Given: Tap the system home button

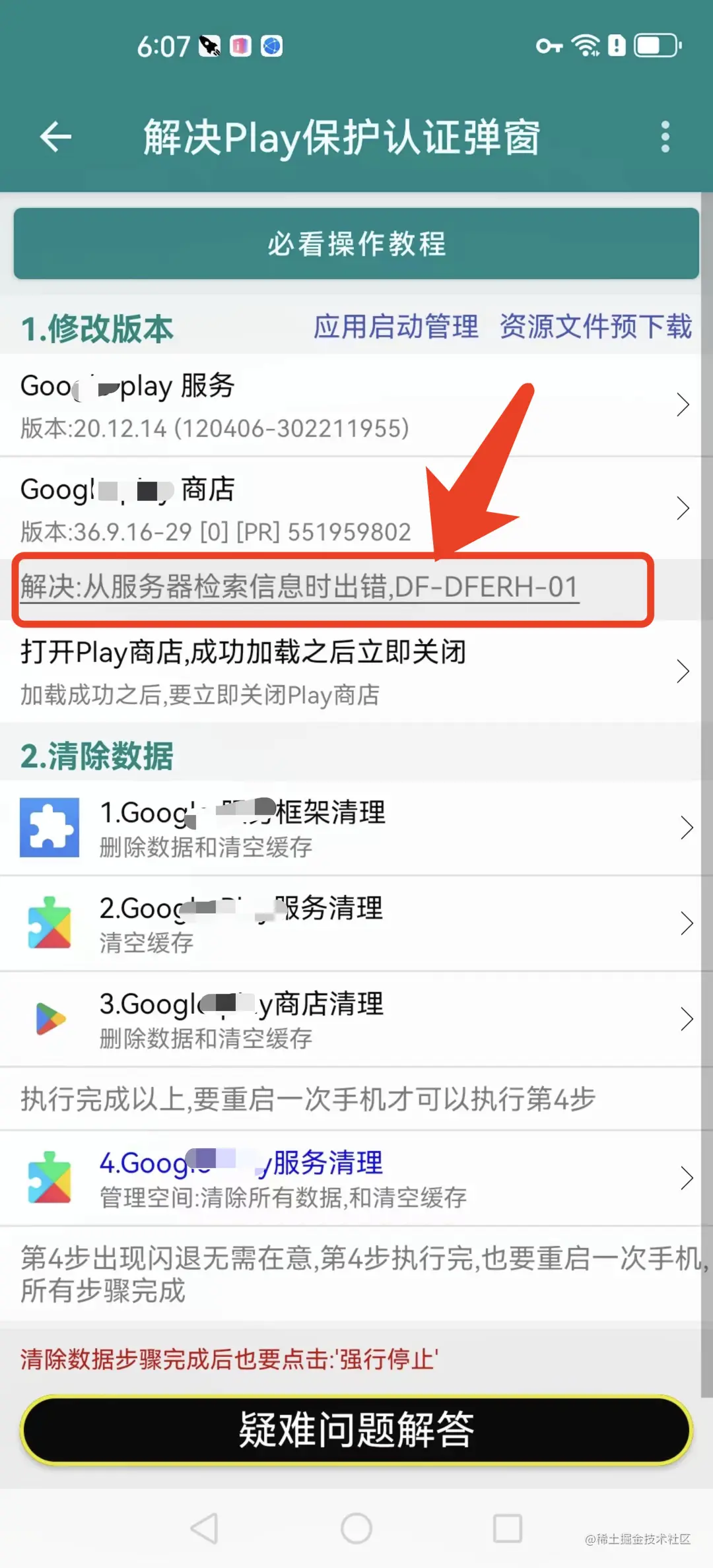Looking at the screenshot, I should click(x=356, y=1528).
